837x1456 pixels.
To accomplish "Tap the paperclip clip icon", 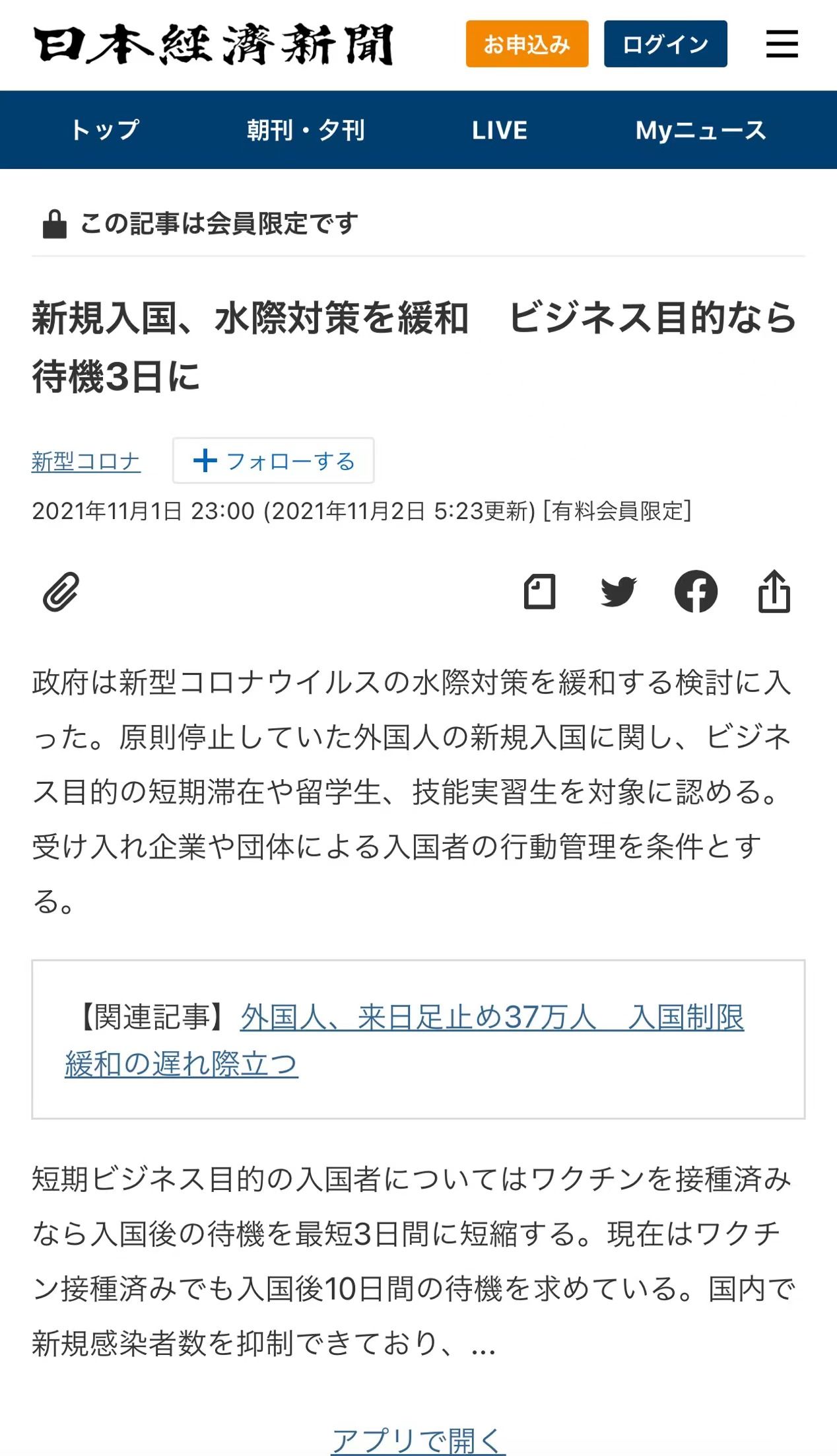I will [x=61, y=592].
